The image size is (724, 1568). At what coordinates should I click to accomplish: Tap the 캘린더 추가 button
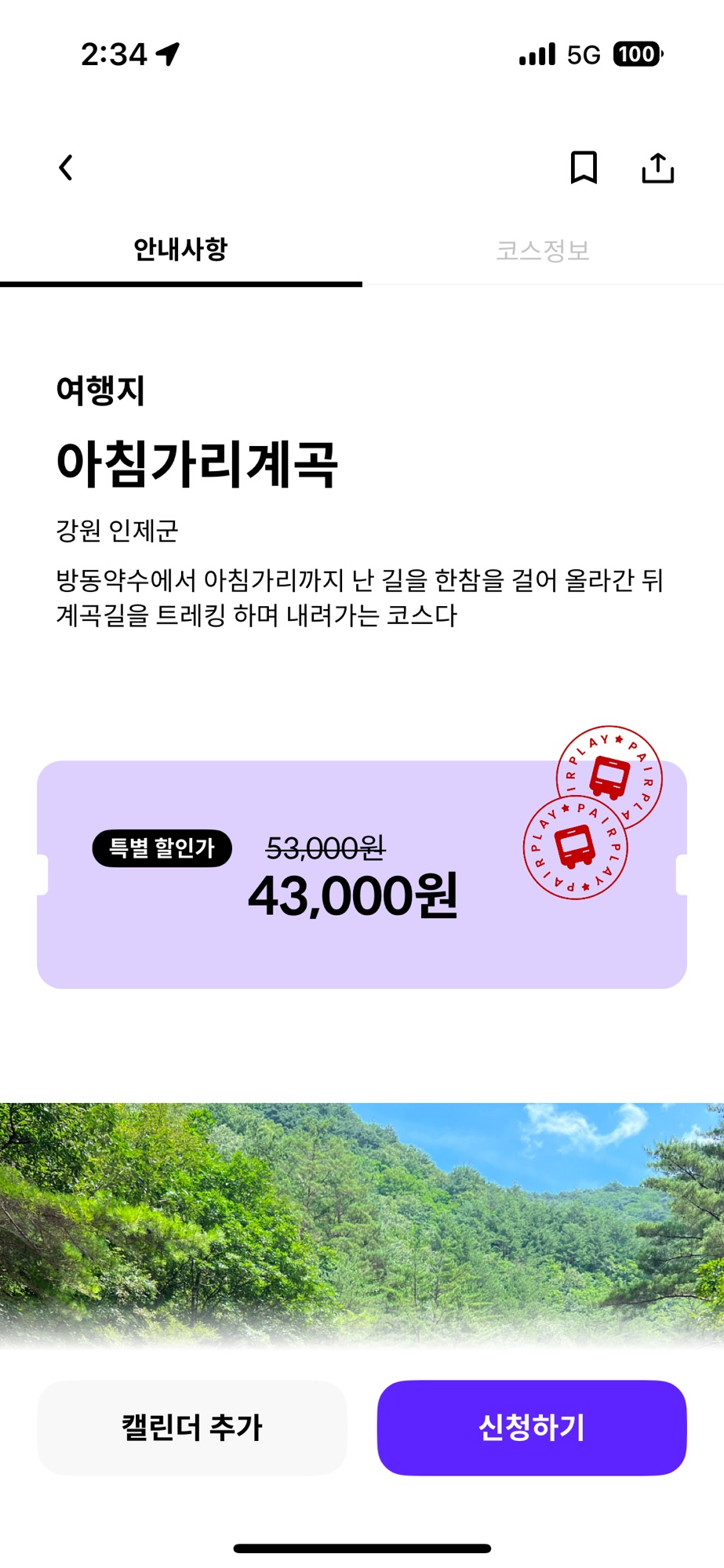192,1428
